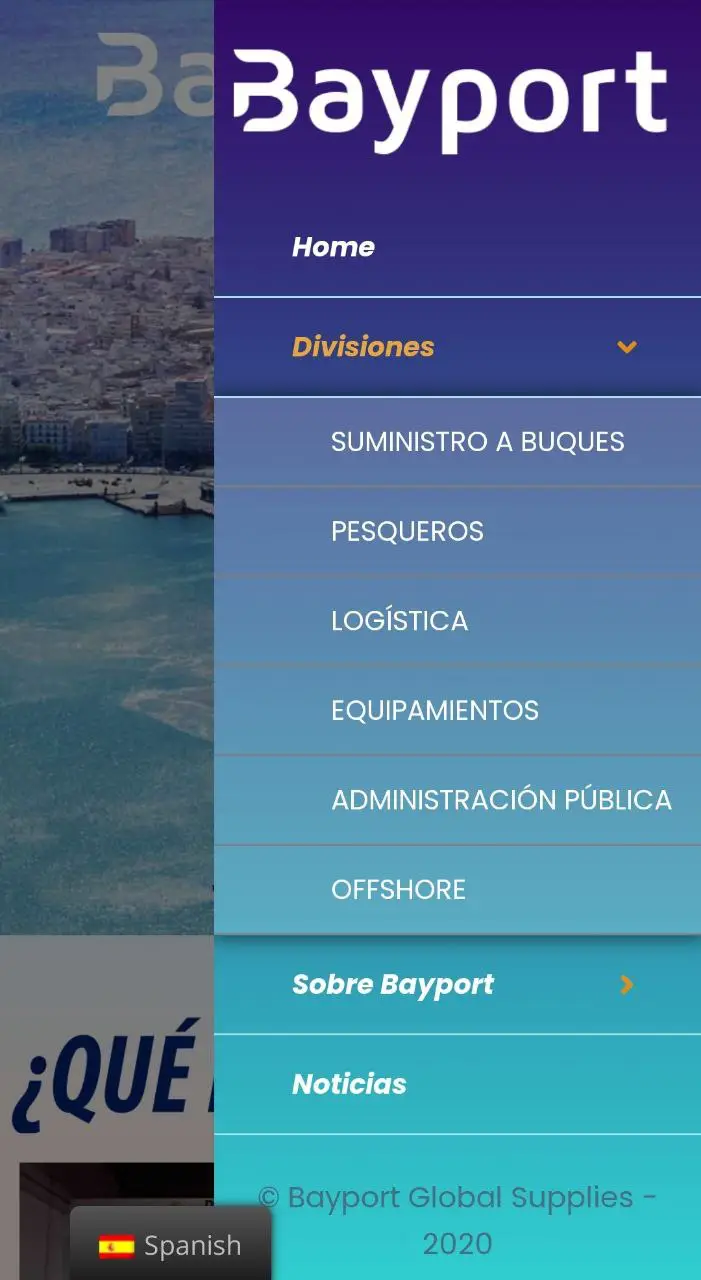This screenshot has height=1280, width=701.
Task: Expand the Sobre Bayport submenu
Action: coord(457,985)
